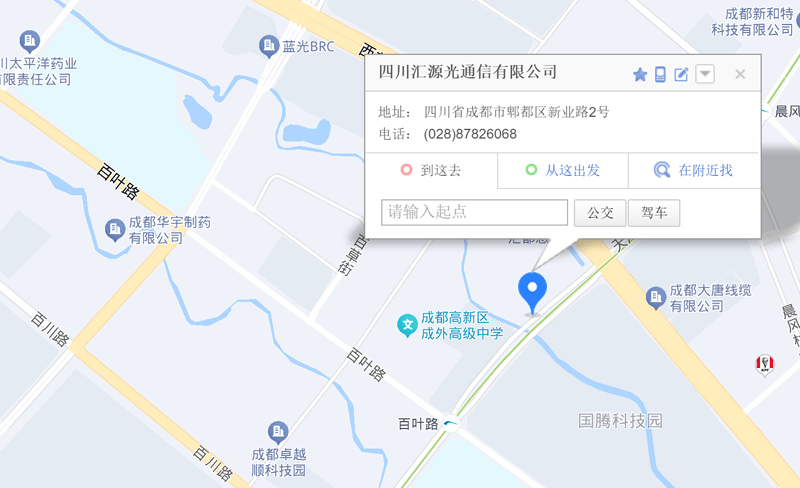Tap the 蓝光BRC map marker
The image size is (800, 488).
pyautogui.click(x=269, y=46)
